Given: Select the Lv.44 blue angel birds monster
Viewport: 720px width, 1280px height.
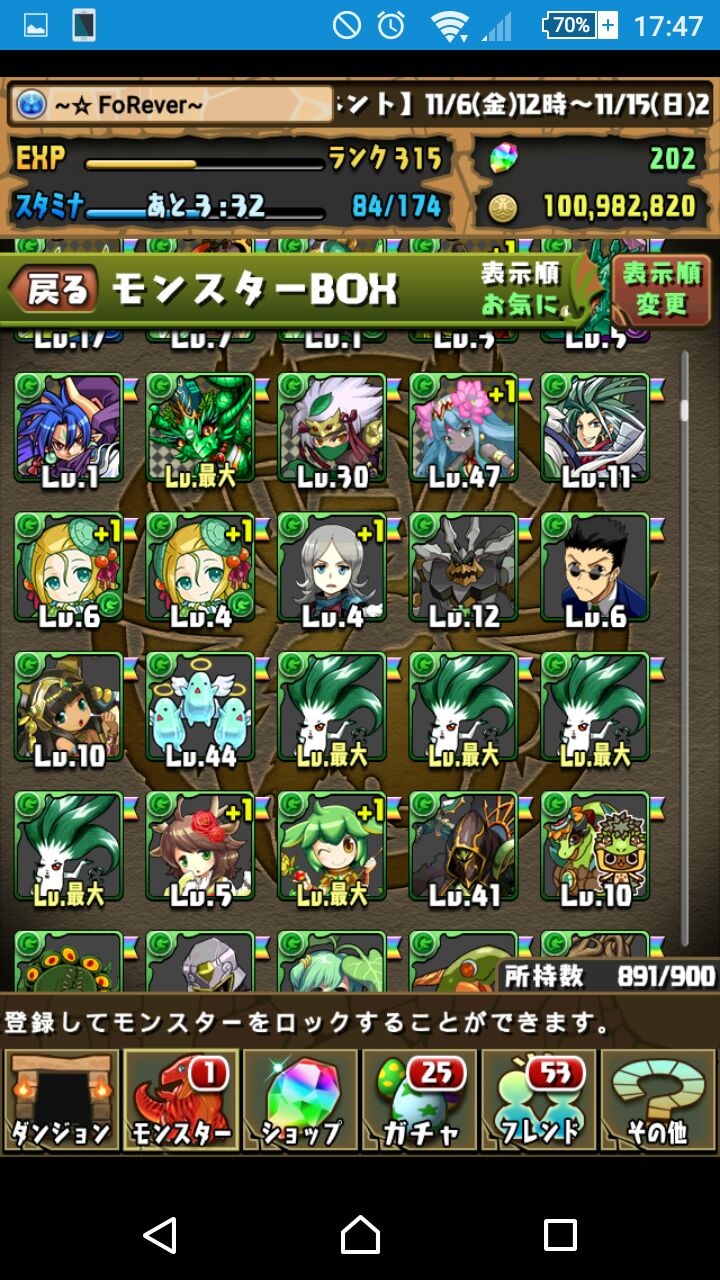Looking at the screenshot, I should pyautogui.click(x=200, y=708).
